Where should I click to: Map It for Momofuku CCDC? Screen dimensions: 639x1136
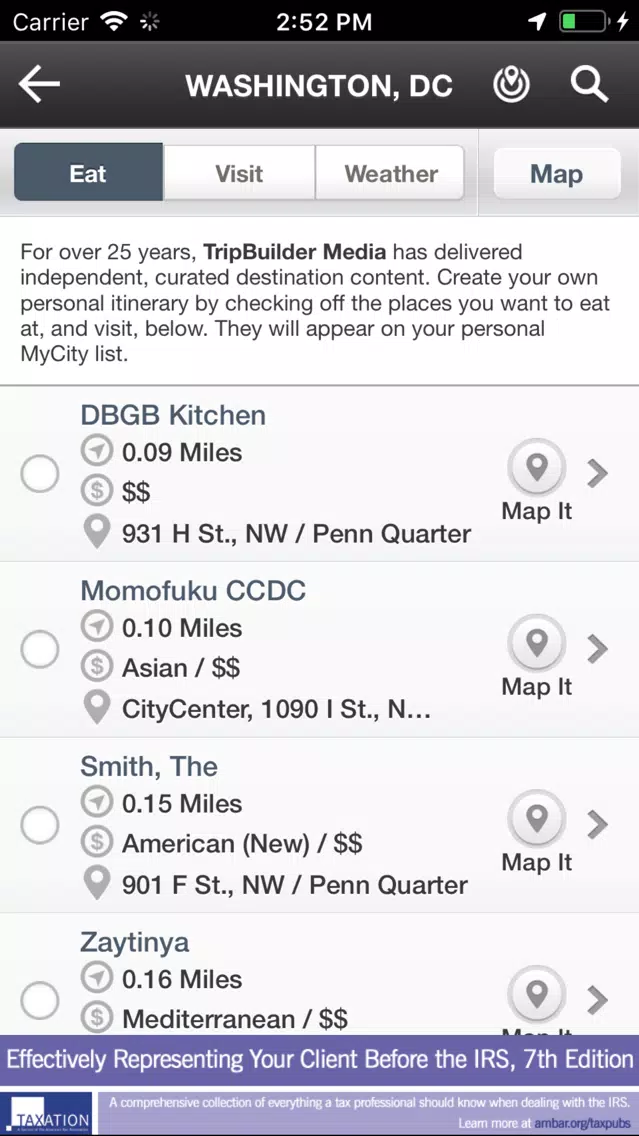click(x=537, y=656)
